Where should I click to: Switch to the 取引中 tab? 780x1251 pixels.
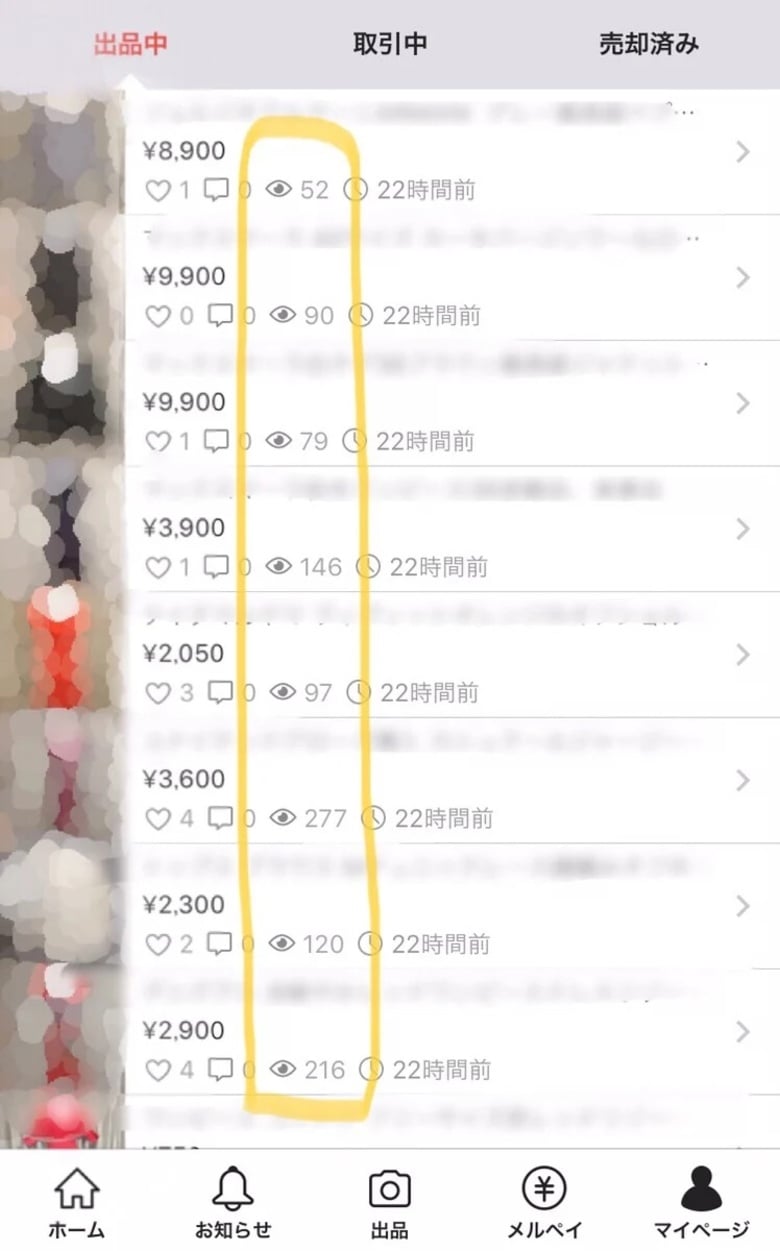coord(390,45)
